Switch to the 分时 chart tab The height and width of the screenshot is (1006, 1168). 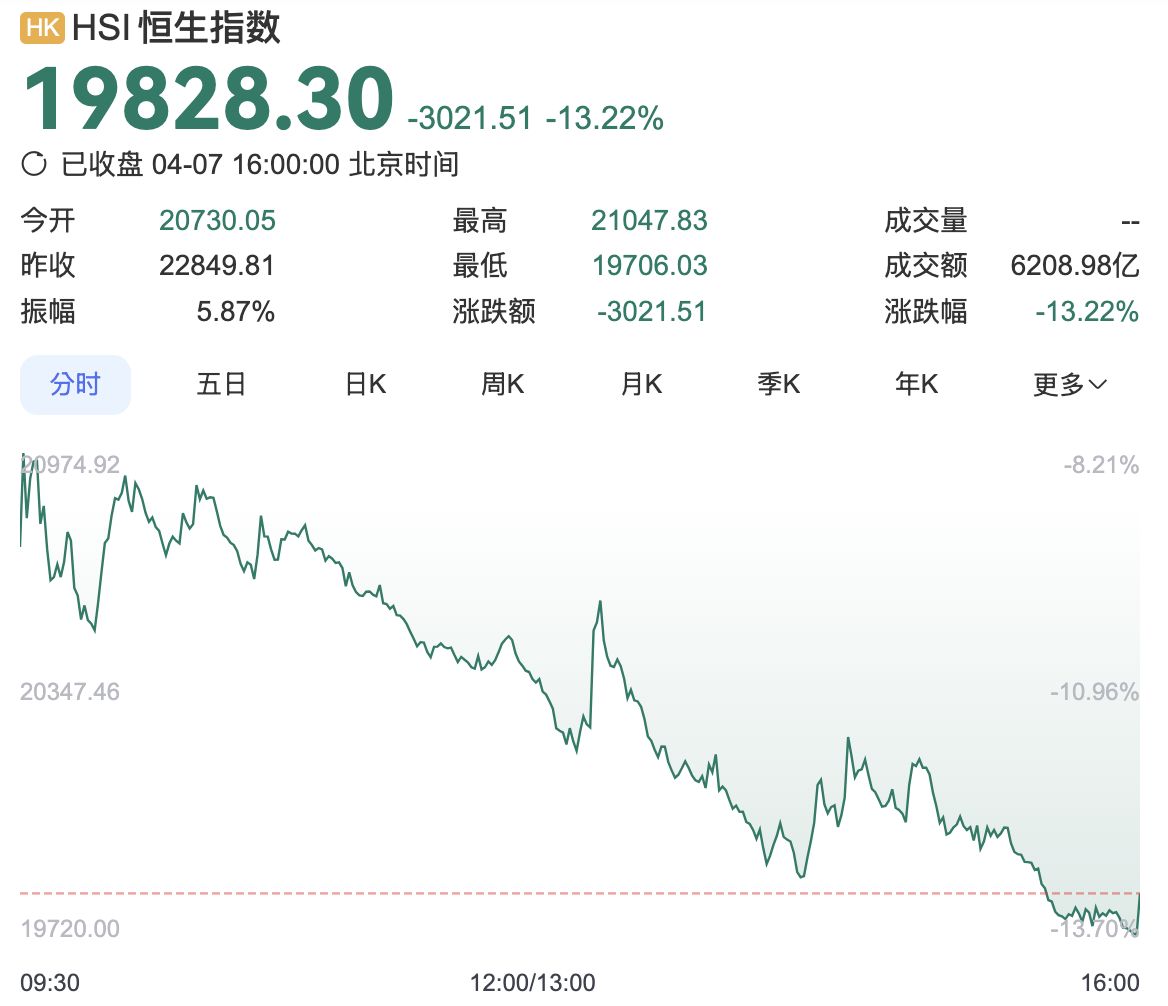coord(75,384)
